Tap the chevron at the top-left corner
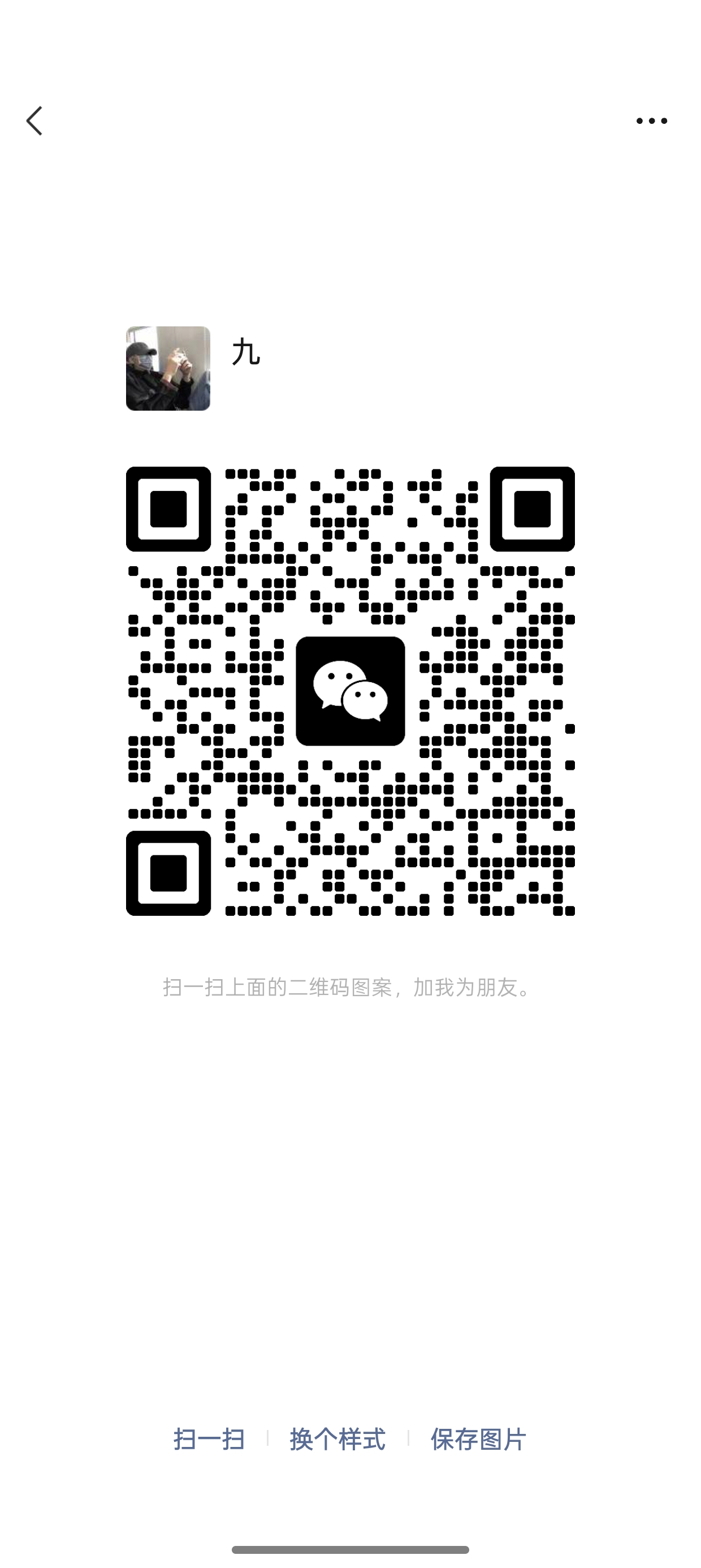The width and height of the screenshot is (701, 1568). [34, 120]
